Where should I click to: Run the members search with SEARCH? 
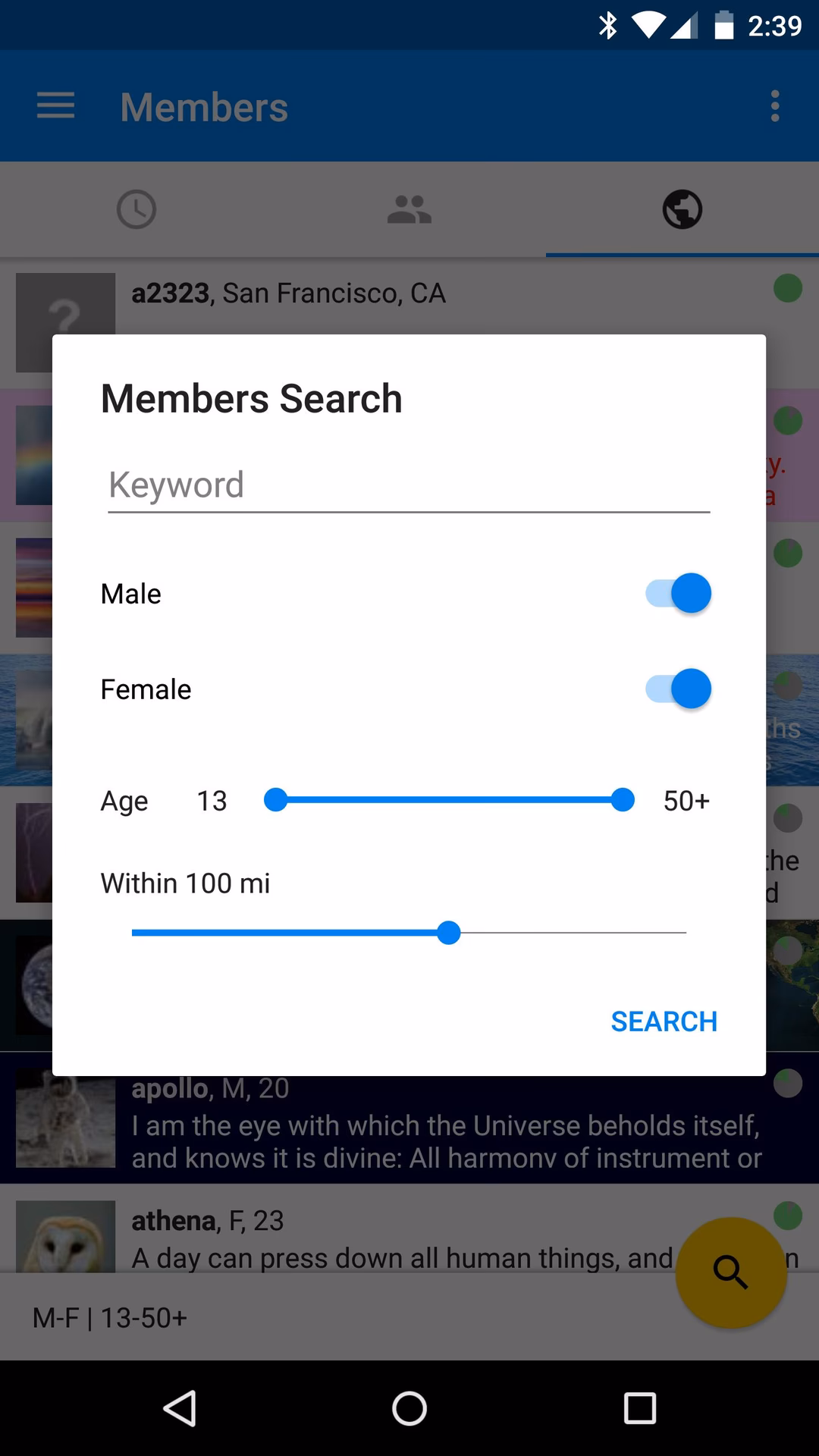point(664,1021)
